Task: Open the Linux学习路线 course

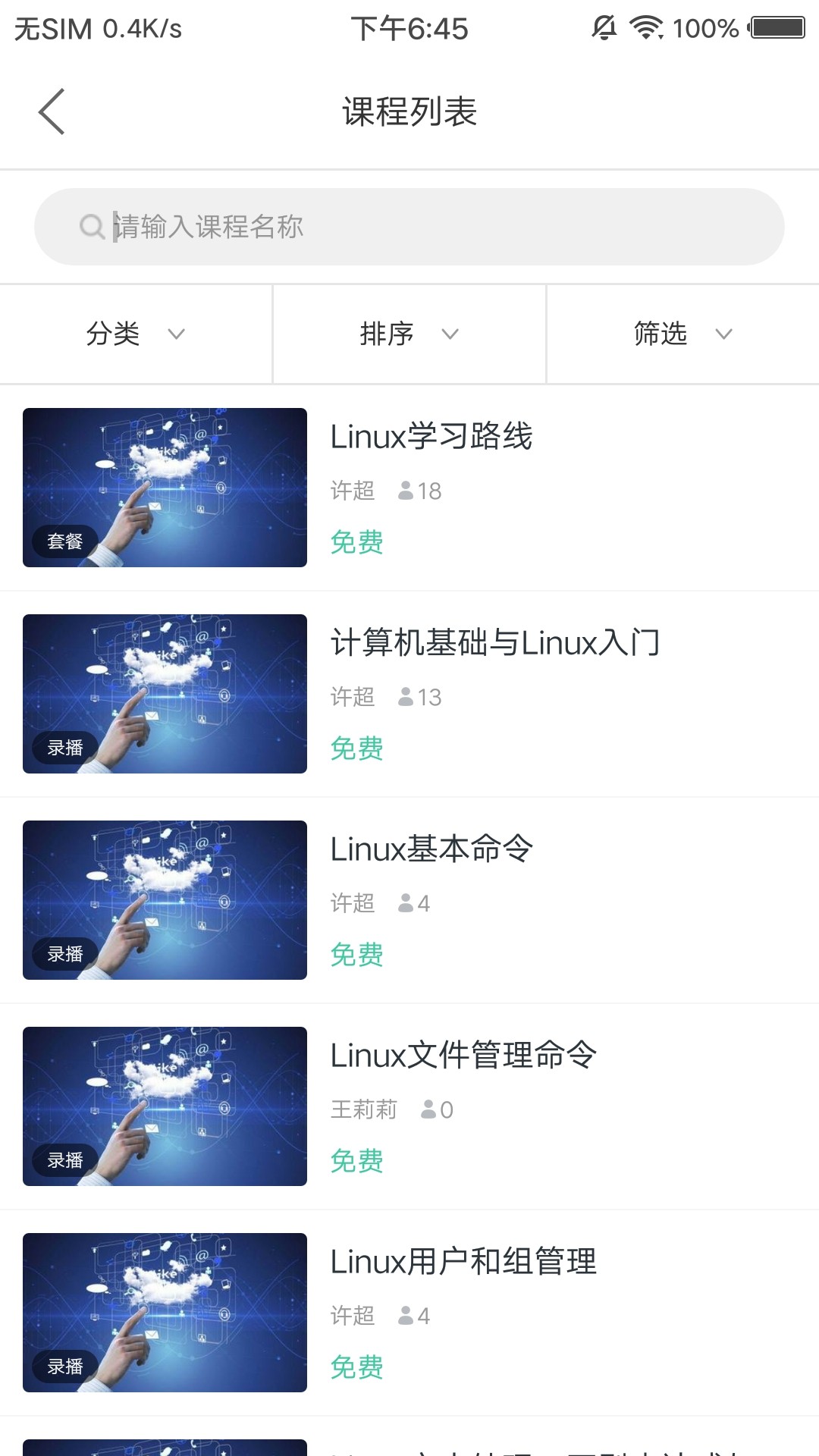Action: (431, 436)
